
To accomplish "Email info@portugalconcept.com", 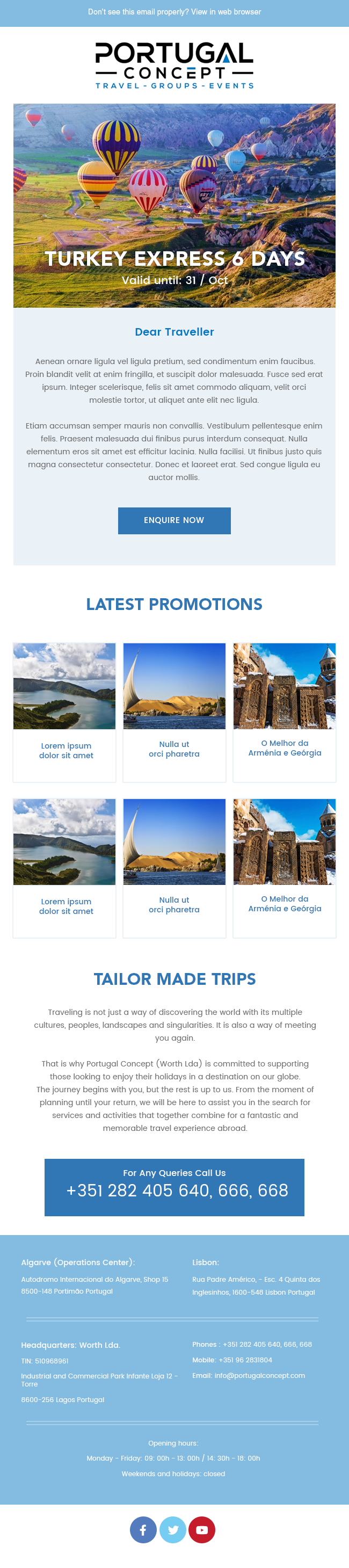I will [x=259, y=1375].
